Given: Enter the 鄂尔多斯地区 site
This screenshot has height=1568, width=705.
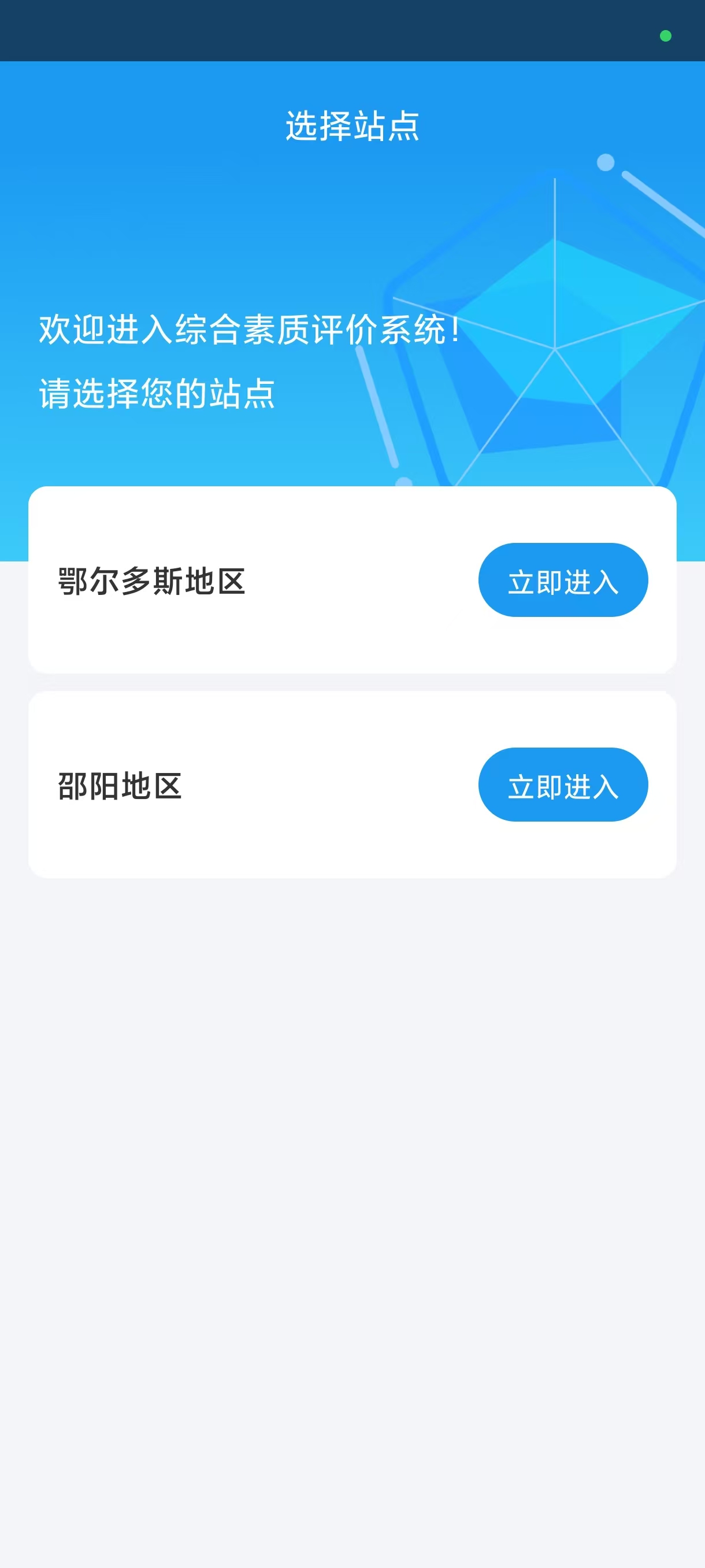Looking at the screenshot, I should [x=563, y=580].
